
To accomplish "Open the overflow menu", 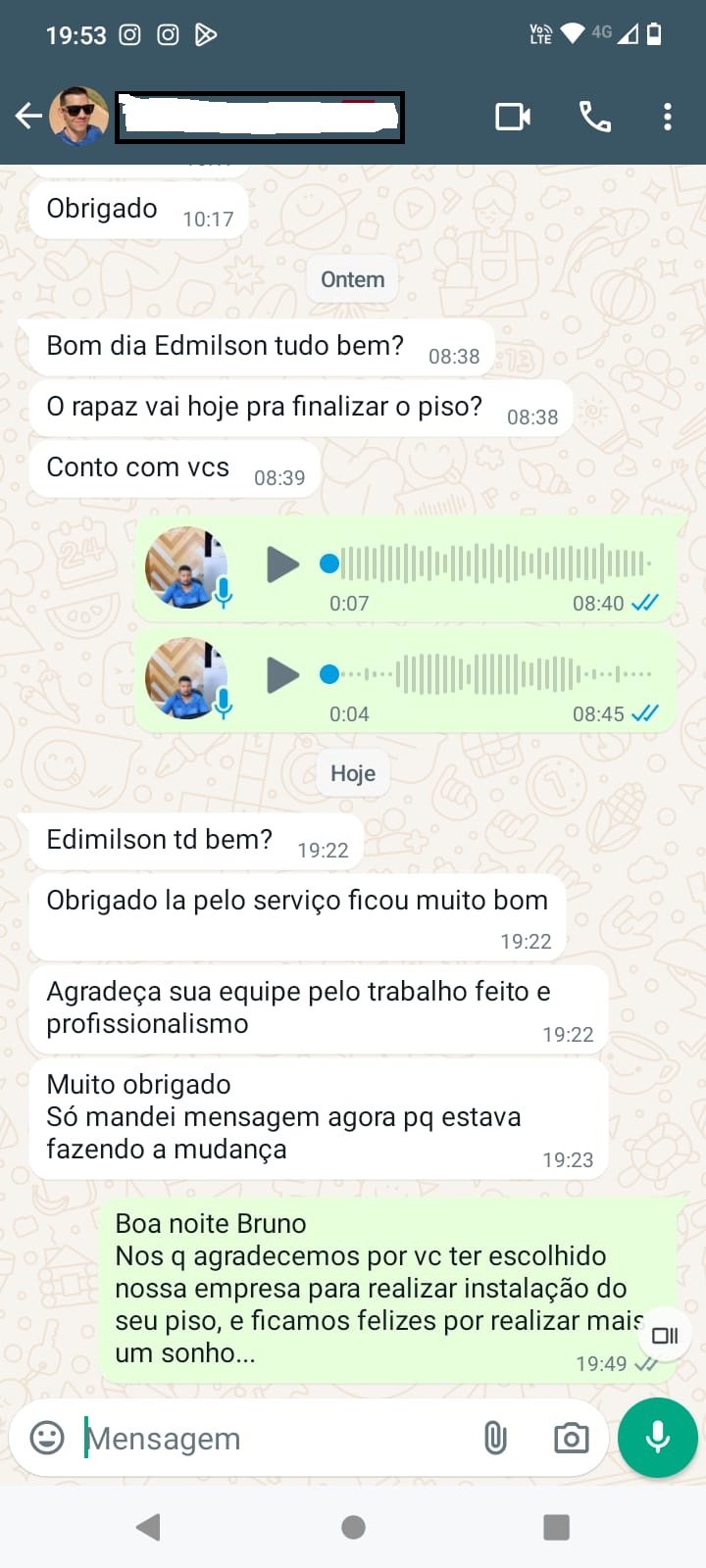I will click(667, 117).
